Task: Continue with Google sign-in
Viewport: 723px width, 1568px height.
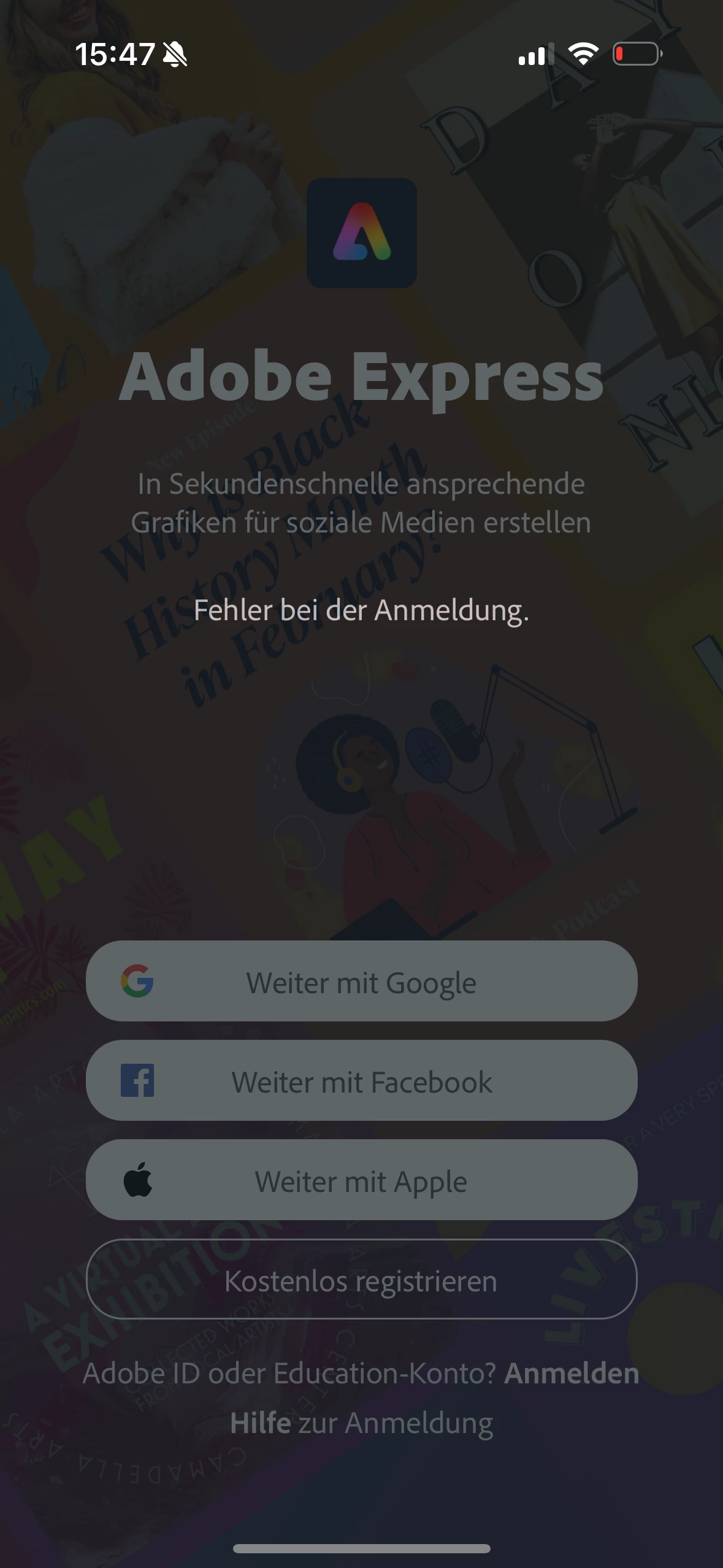Action: [x=361, y=982]
